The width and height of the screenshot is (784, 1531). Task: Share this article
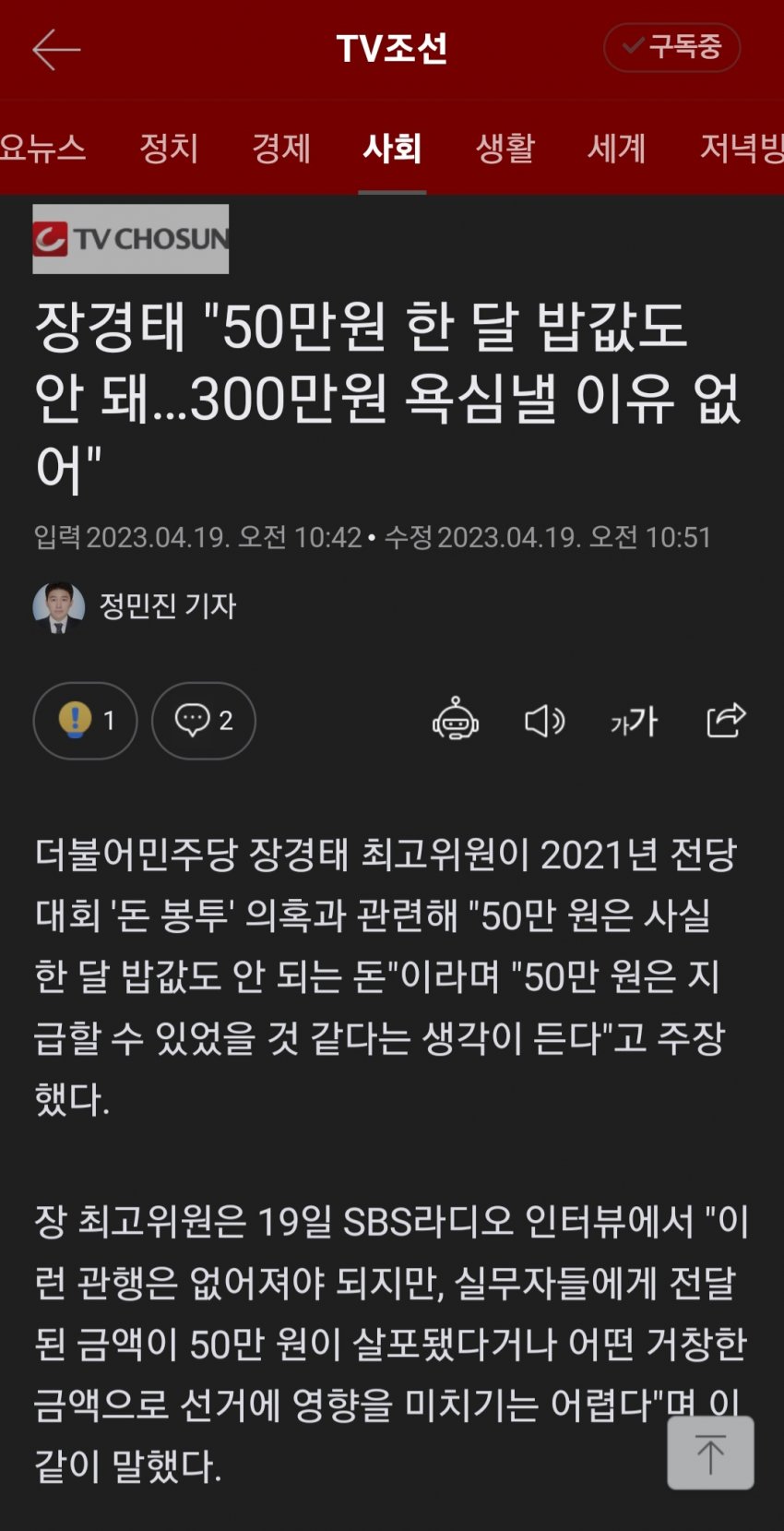coord(726,720)
